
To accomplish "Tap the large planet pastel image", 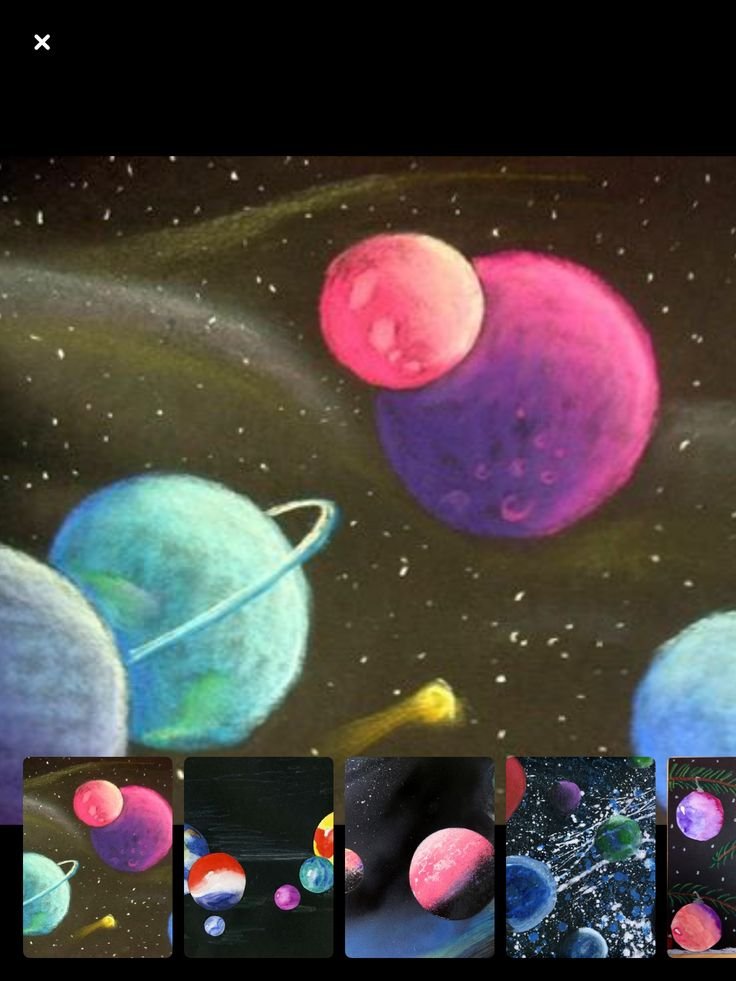I will pos(368,450).
